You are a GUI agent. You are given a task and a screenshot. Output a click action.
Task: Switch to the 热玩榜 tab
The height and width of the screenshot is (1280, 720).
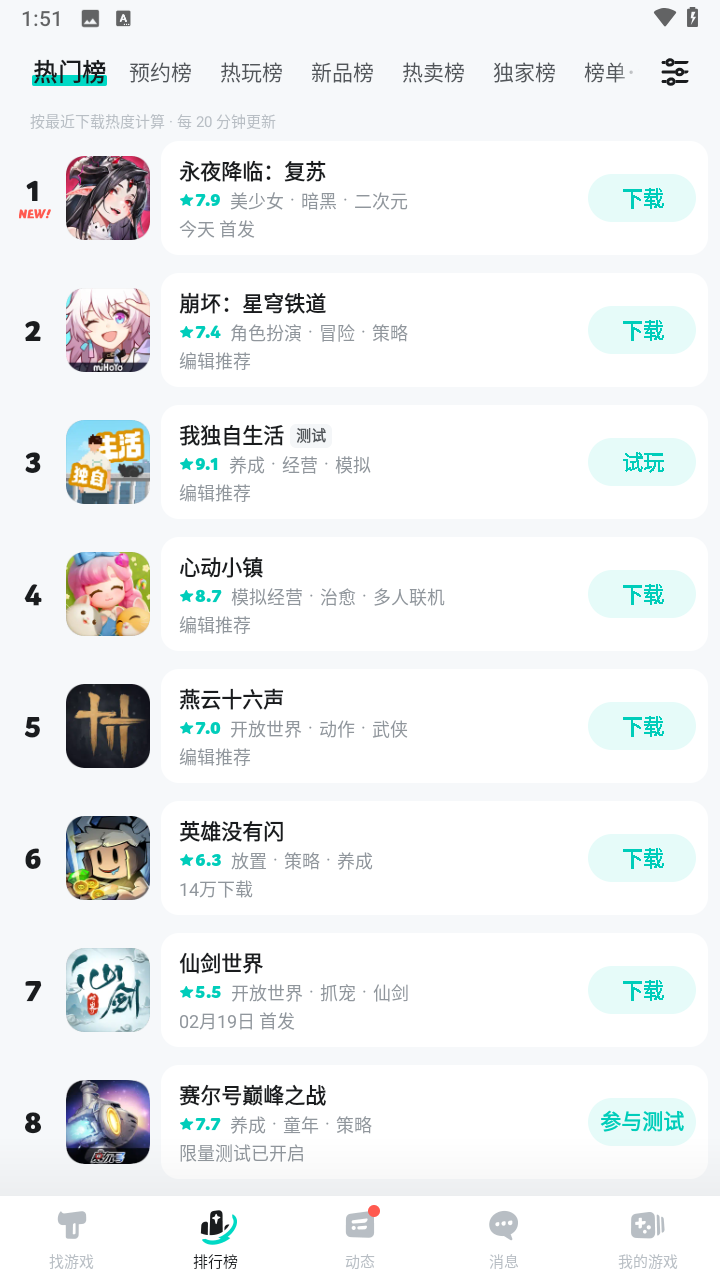point(251,73)
